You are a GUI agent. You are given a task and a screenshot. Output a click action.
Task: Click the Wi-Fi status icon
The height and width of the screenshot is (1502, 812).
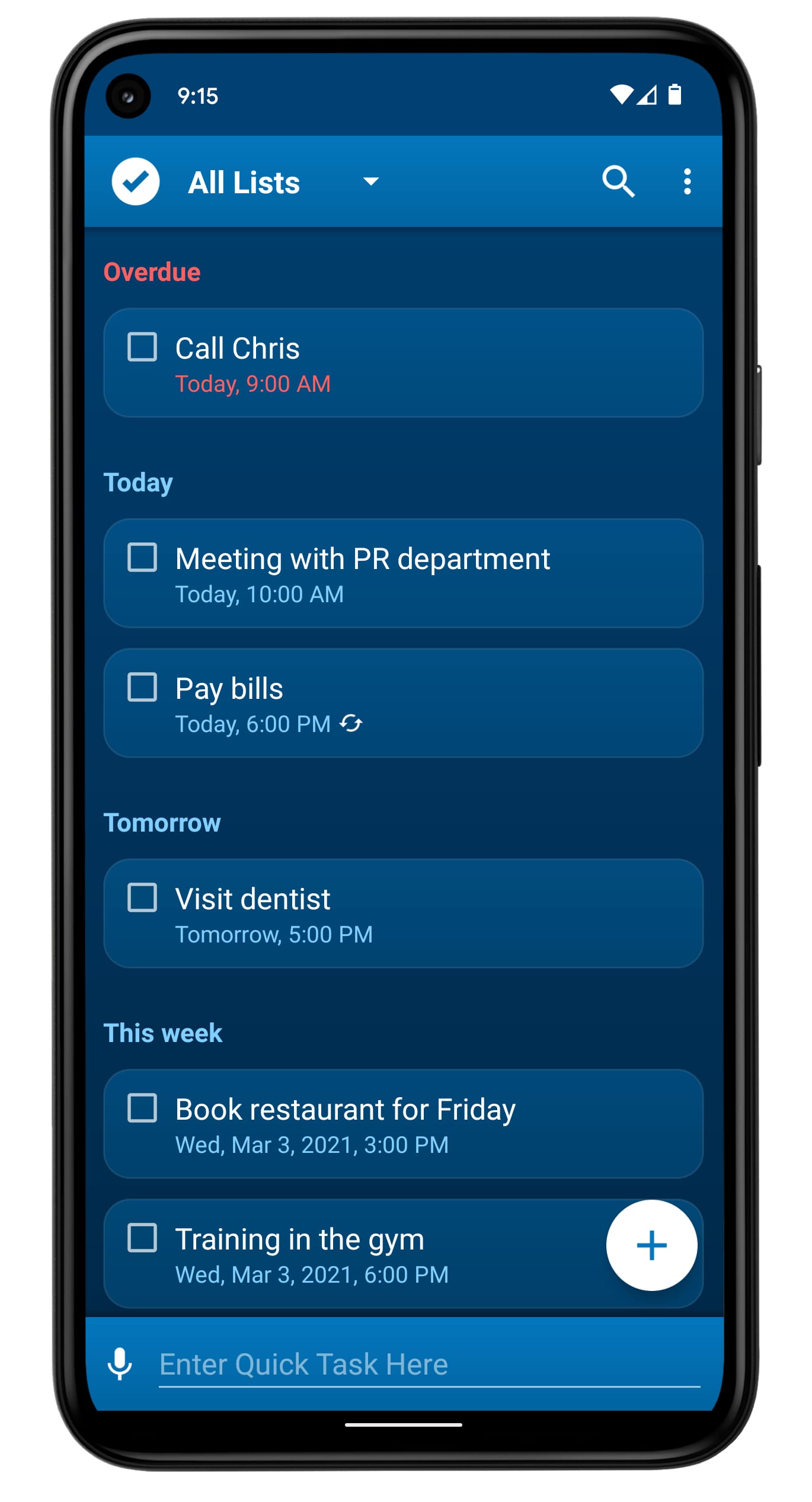tap(621, 94)
